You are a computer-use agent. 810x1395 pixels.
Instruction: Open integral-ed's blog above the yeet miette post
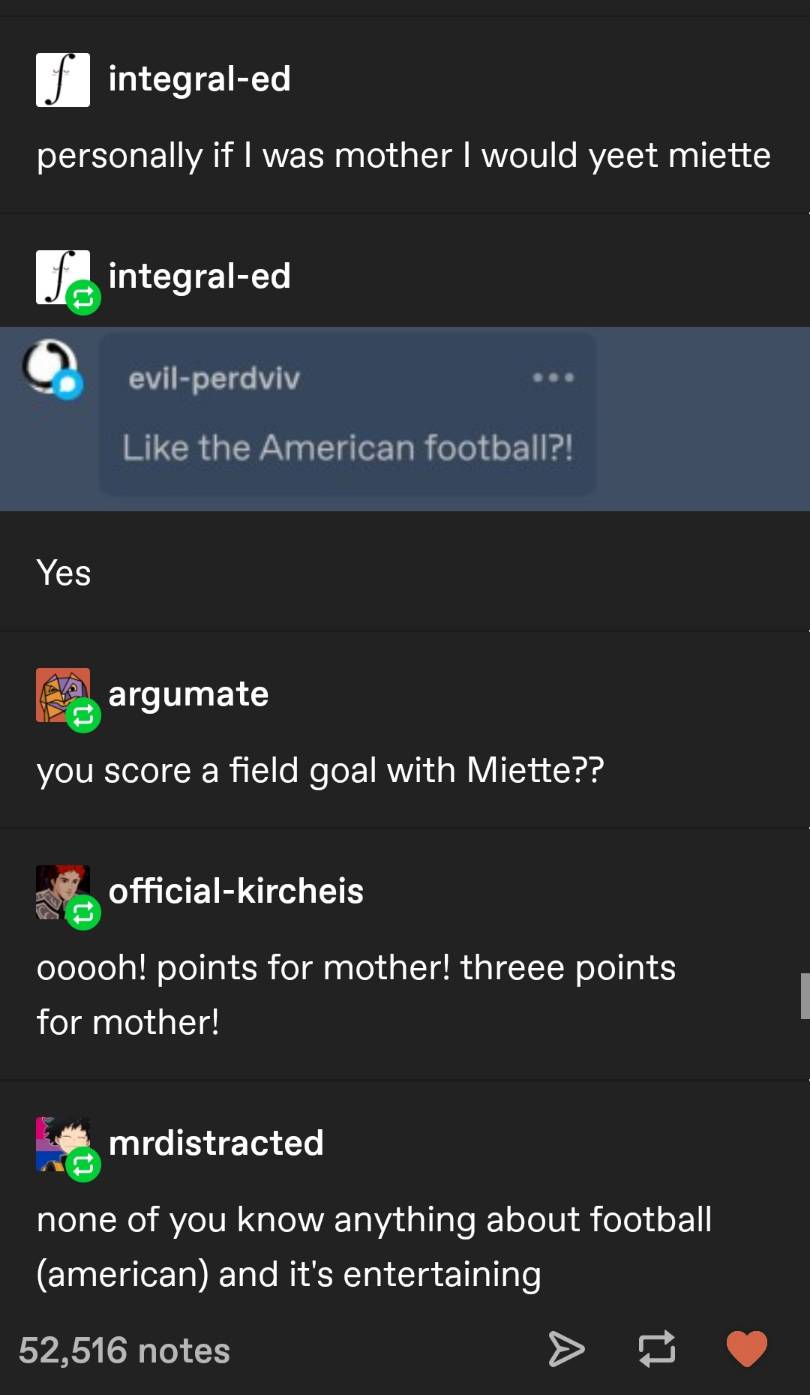point(199,79)
